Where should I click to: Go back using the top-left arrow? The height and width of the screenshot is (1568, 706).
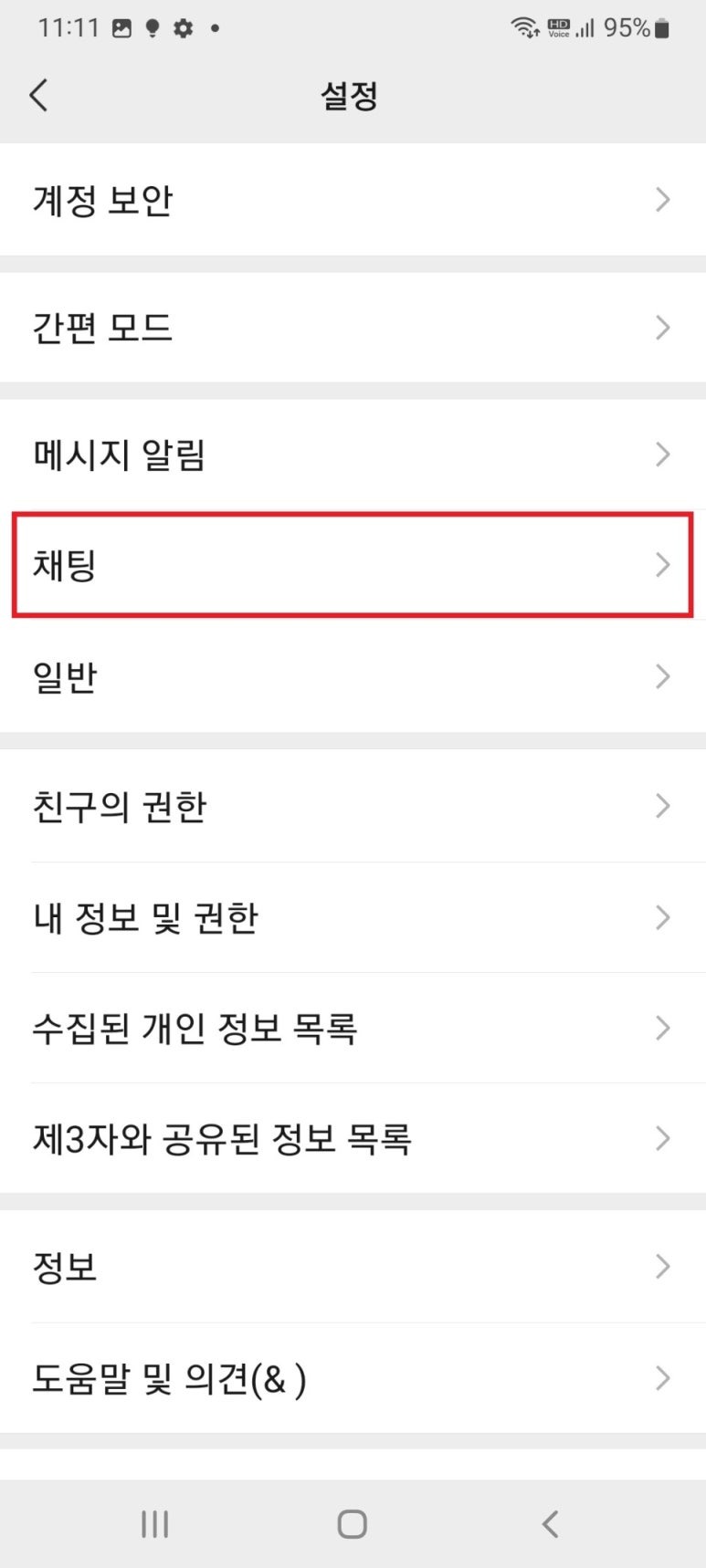click(x=38, y=95)
